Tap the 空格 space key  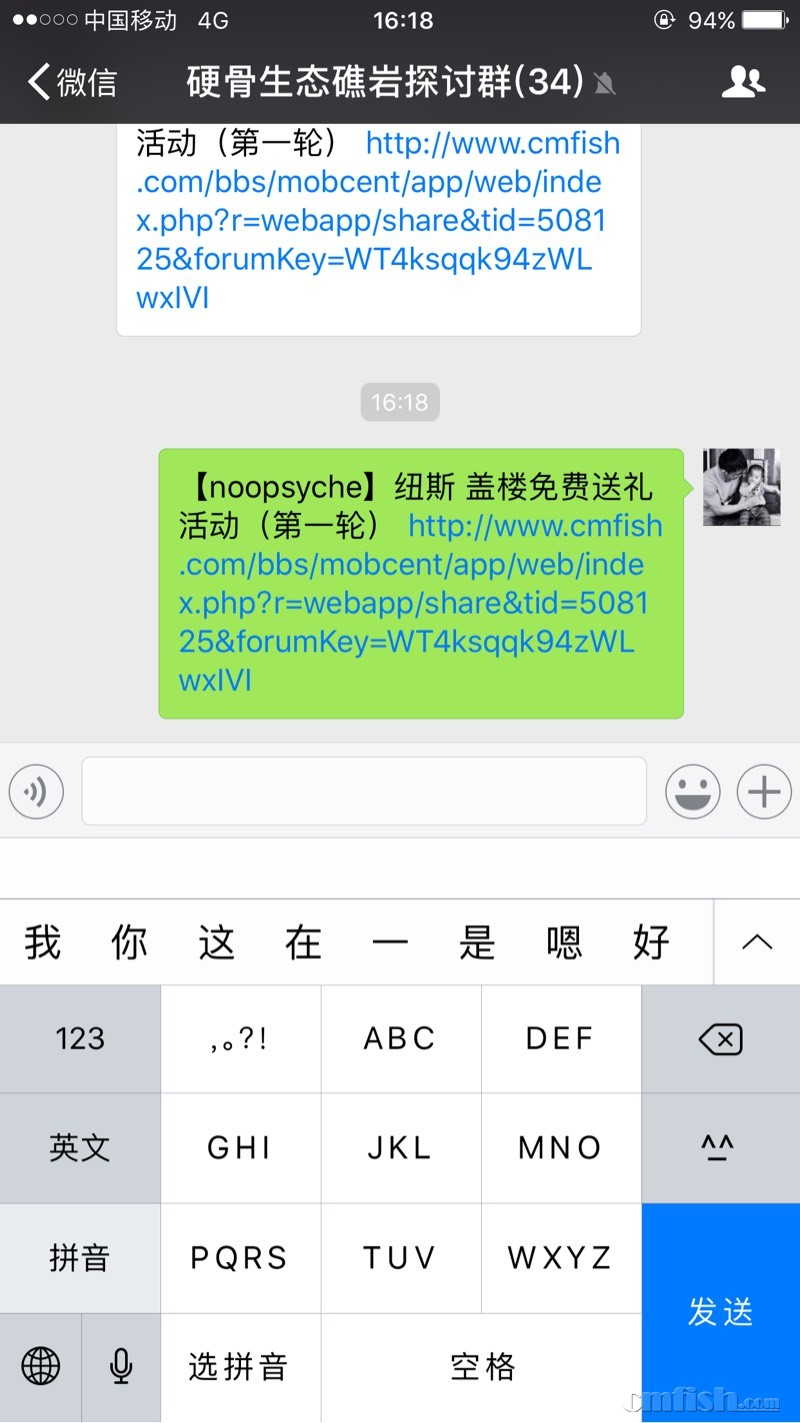coord(482,1366)
